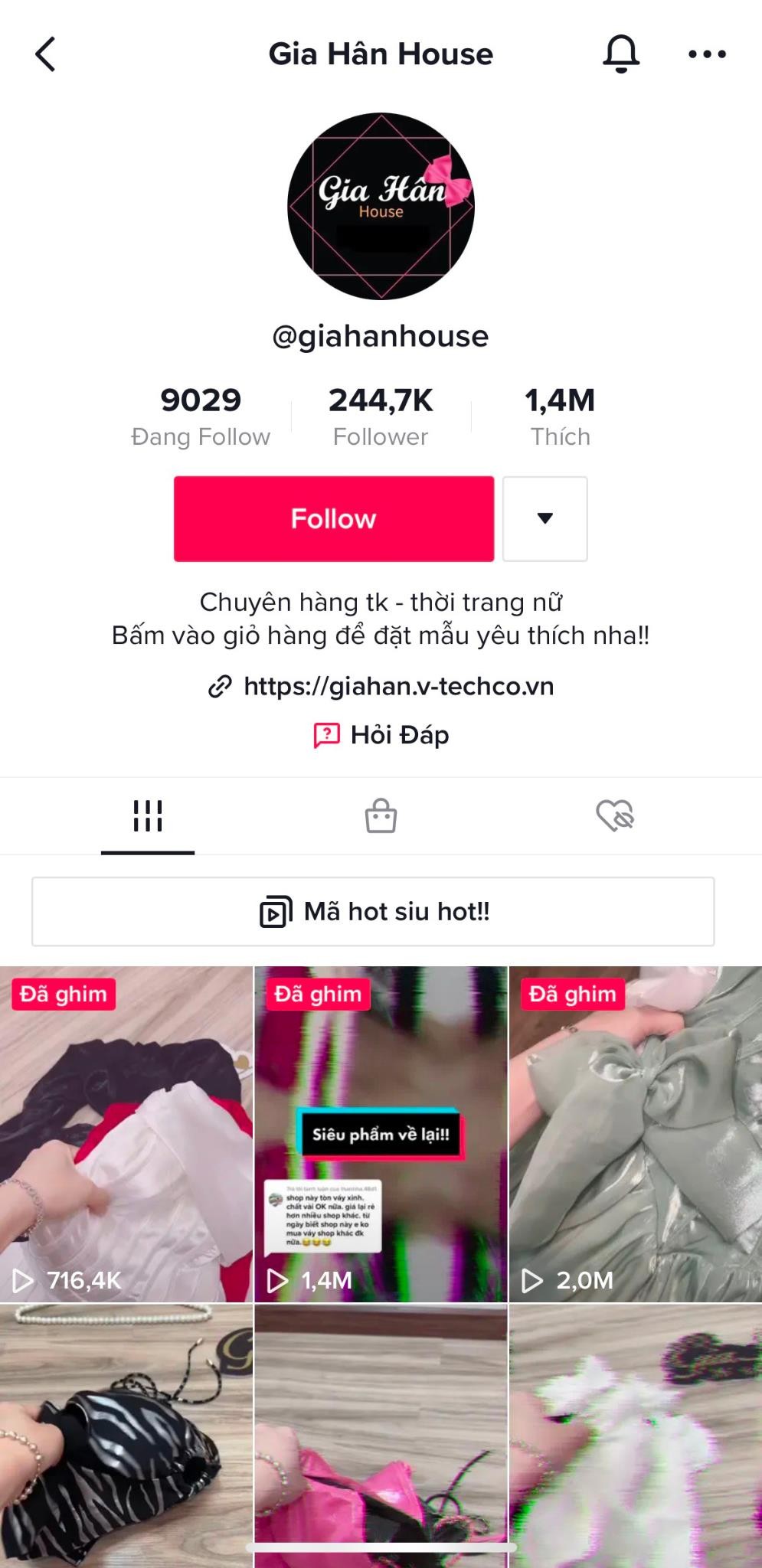This screenshot has width=762, height=1568.
Task: Open the three-dot overflow menu
Action: coord(706,54)
